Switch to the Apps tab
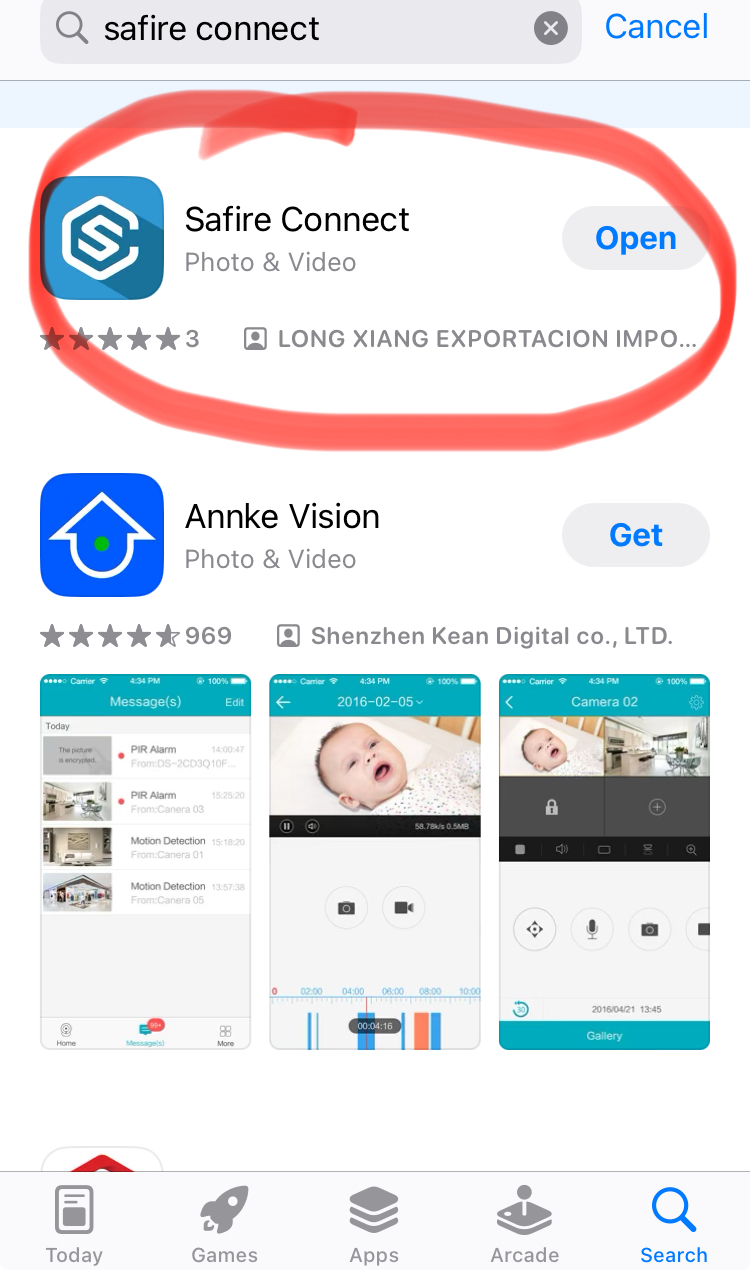 [374, 1225]
